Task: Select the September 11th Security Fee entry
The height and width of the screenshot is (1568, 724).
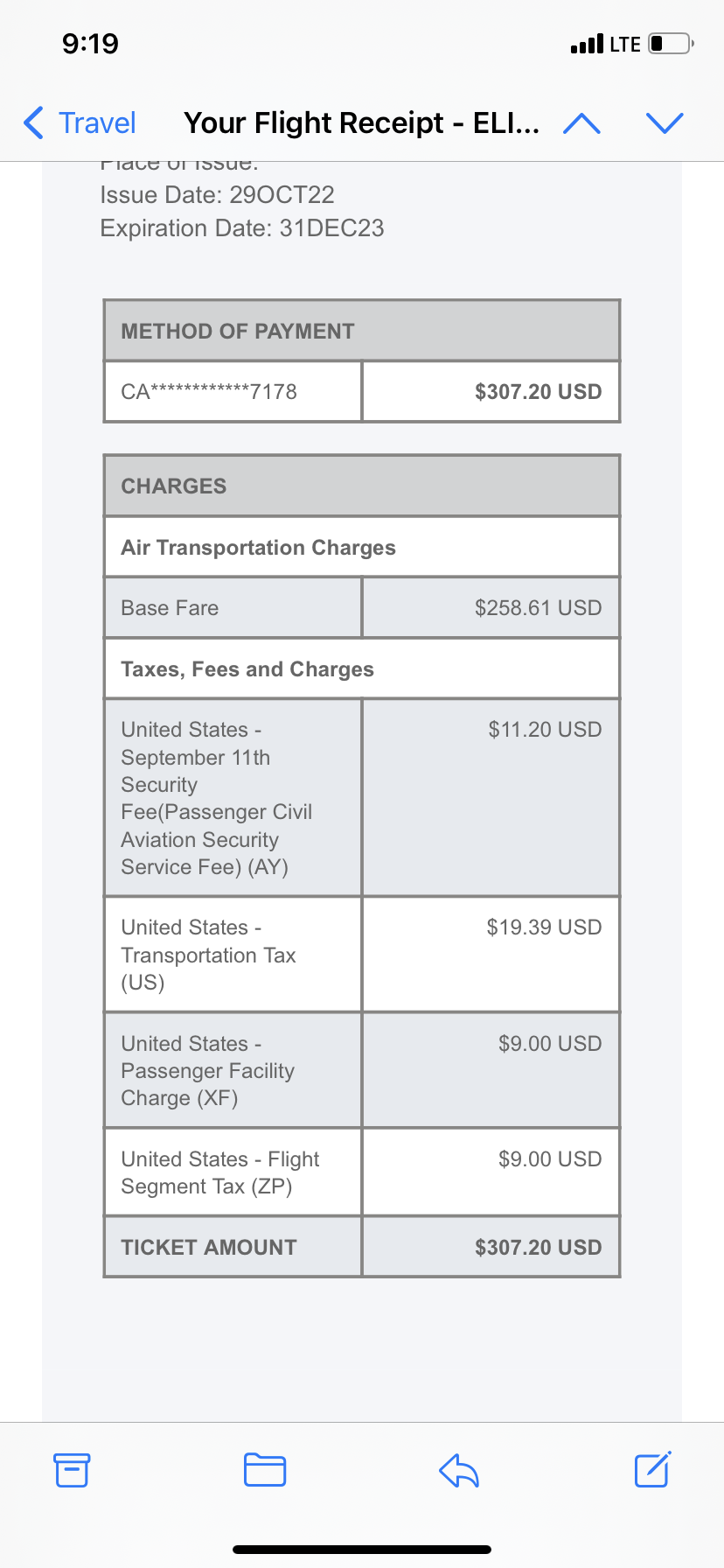Action: 232,798
